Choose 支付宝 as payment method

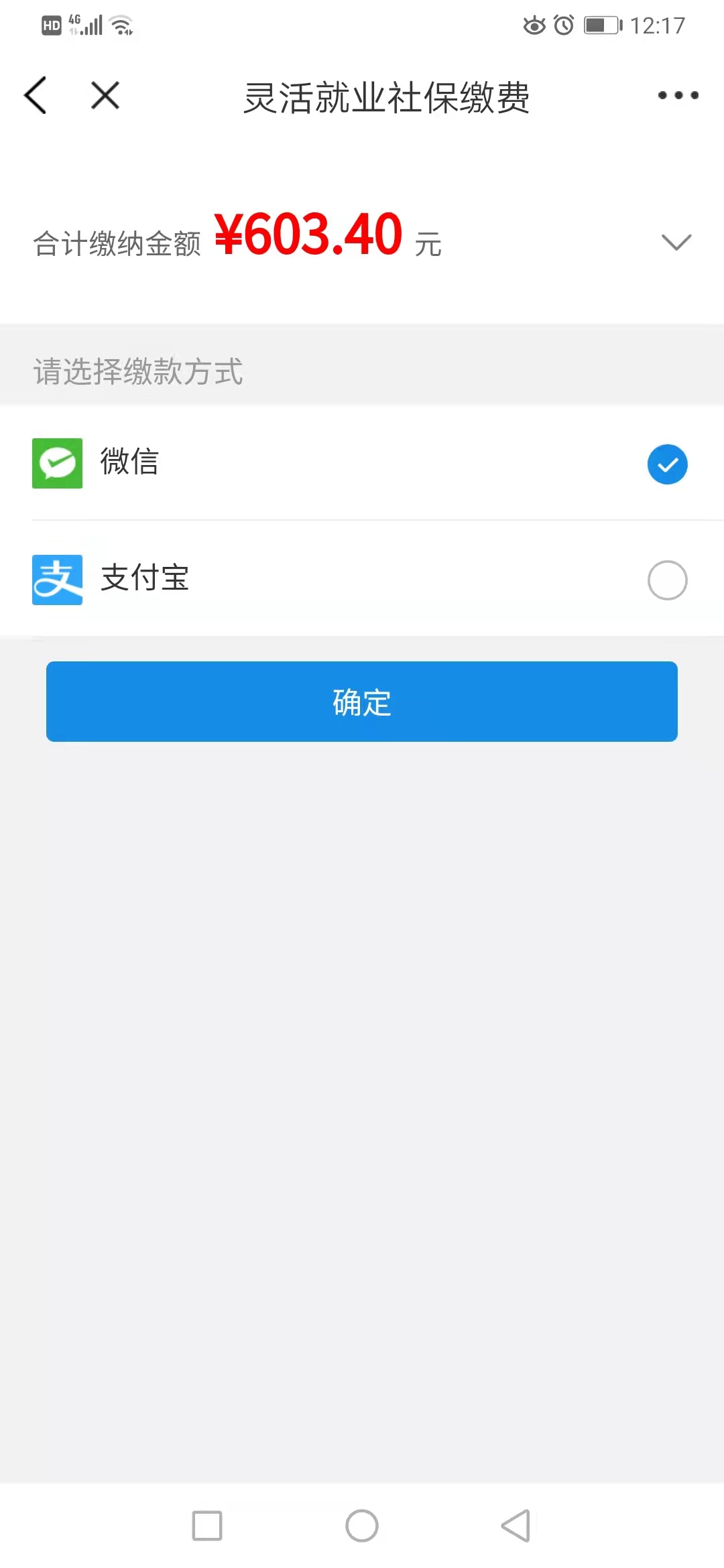point(362,580)
